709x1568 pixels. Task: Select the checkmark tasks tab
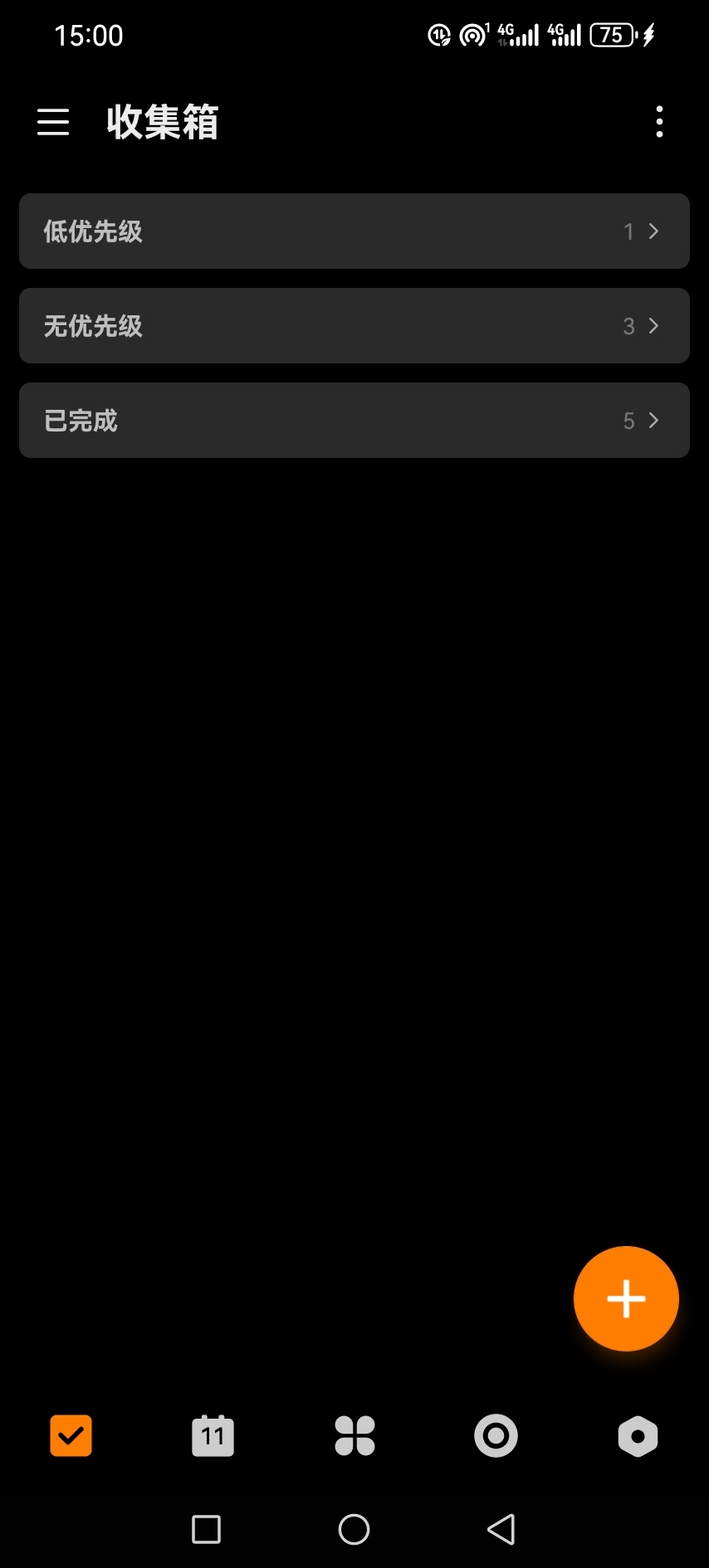(71, 1436)
